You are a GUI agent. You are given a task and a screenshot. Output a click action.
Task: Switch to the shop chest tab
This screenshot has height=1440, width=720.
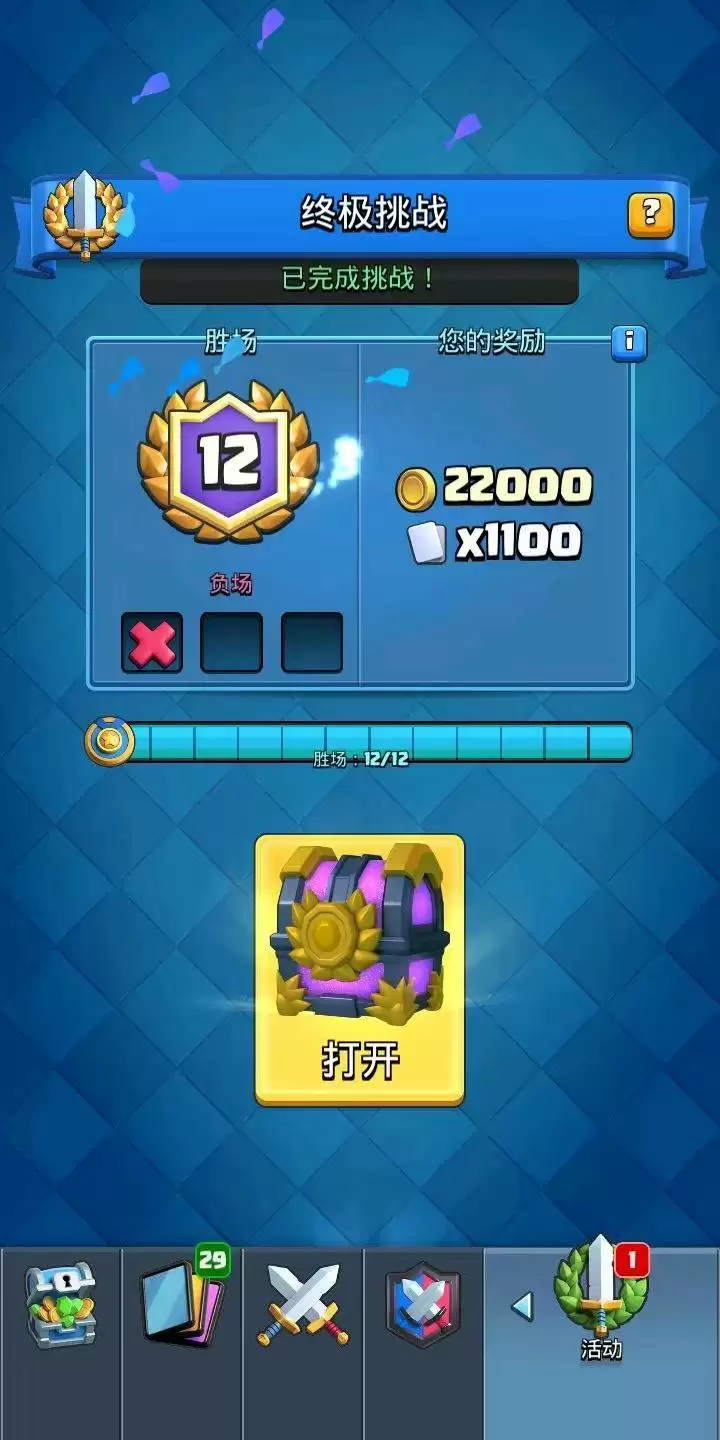(60, 1305)
